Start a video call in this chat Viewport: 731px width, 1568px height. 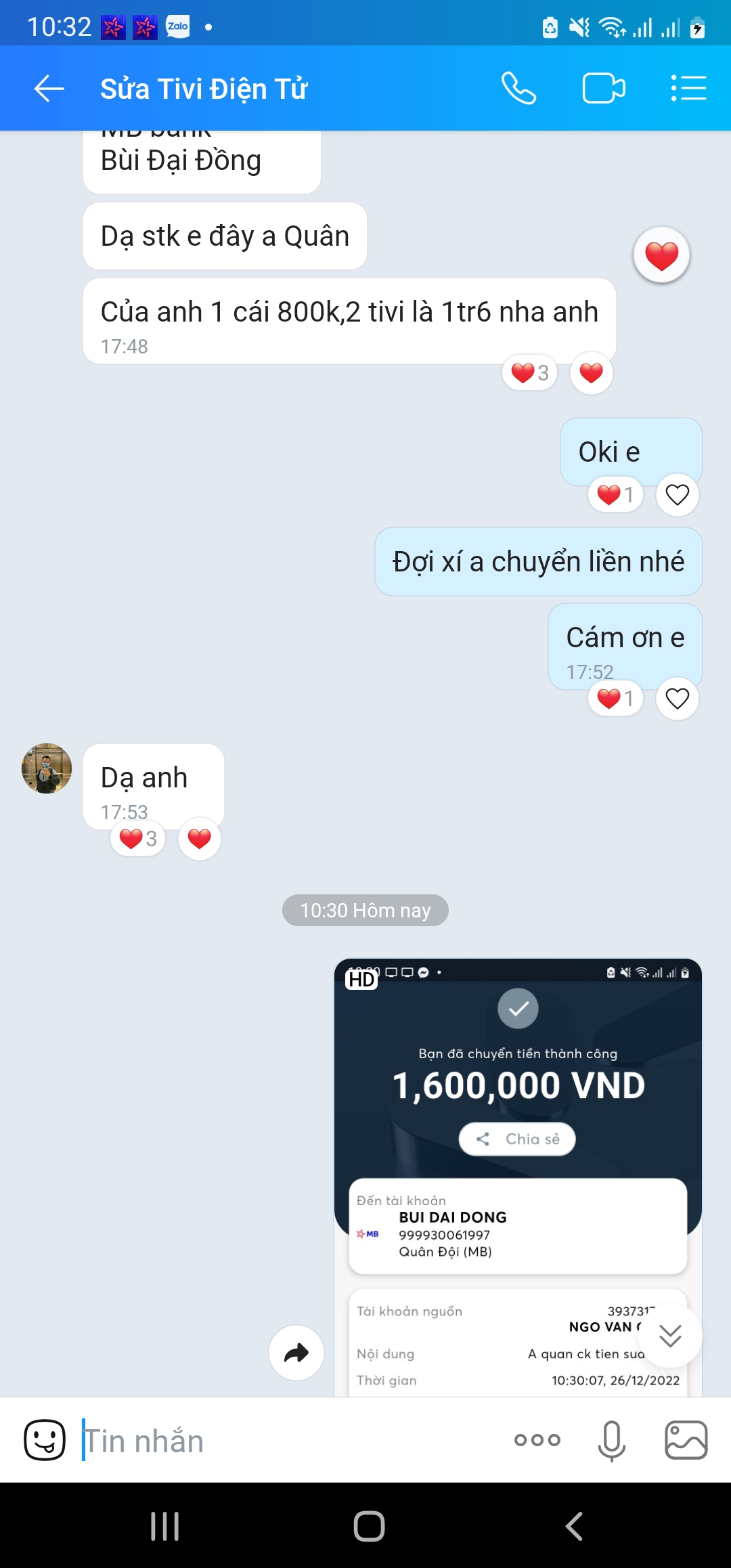point(603,89)
